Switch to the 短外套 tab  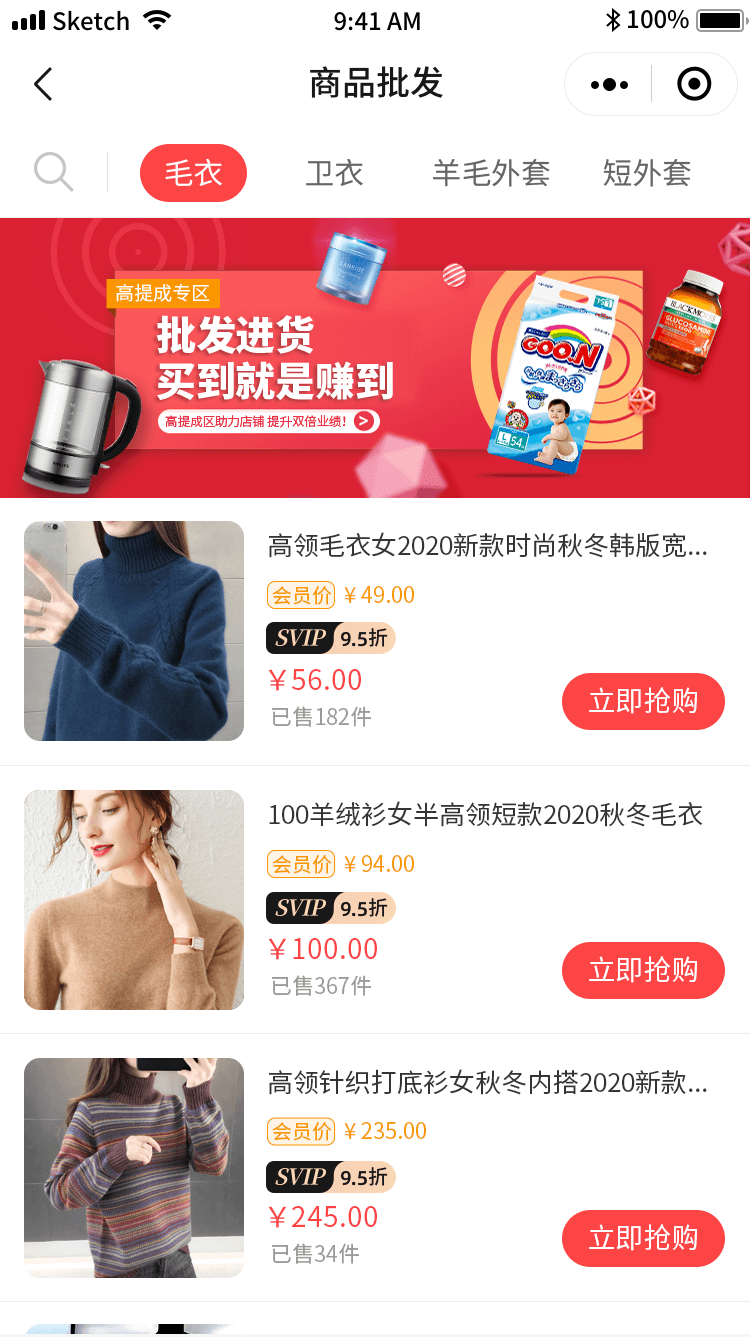647,173
